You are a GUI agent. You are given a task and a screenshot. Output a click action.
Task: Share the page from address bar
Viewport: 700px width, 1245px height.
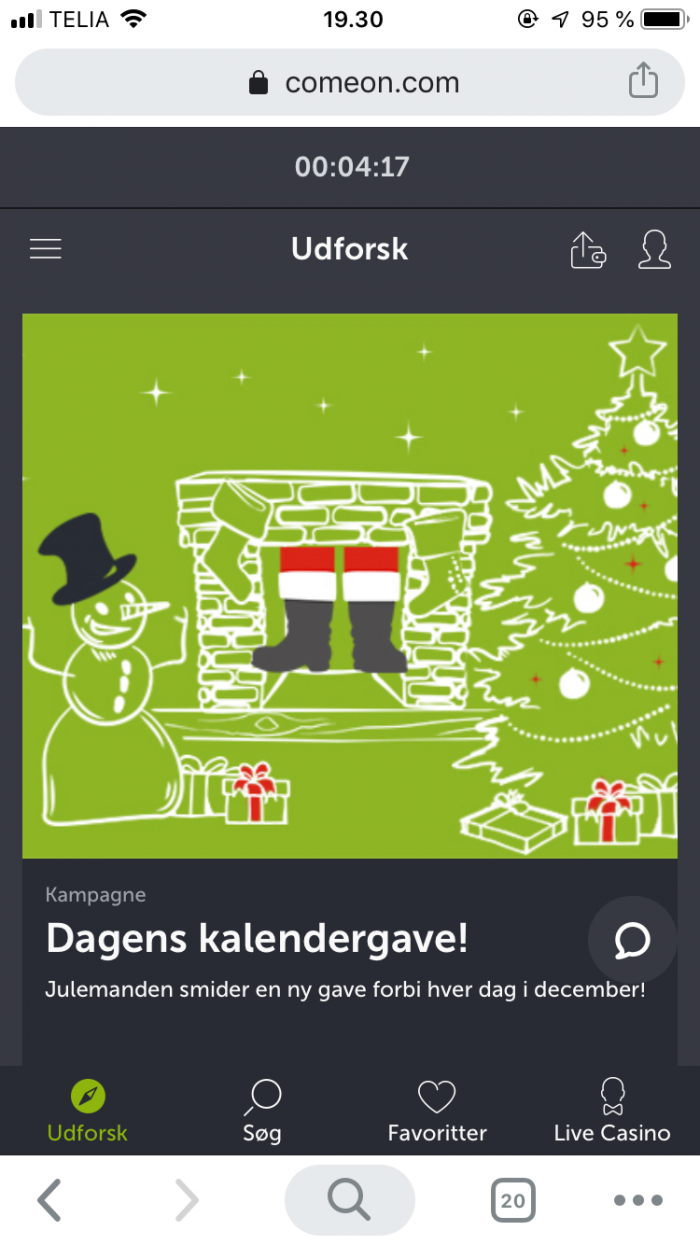[644, 81]
